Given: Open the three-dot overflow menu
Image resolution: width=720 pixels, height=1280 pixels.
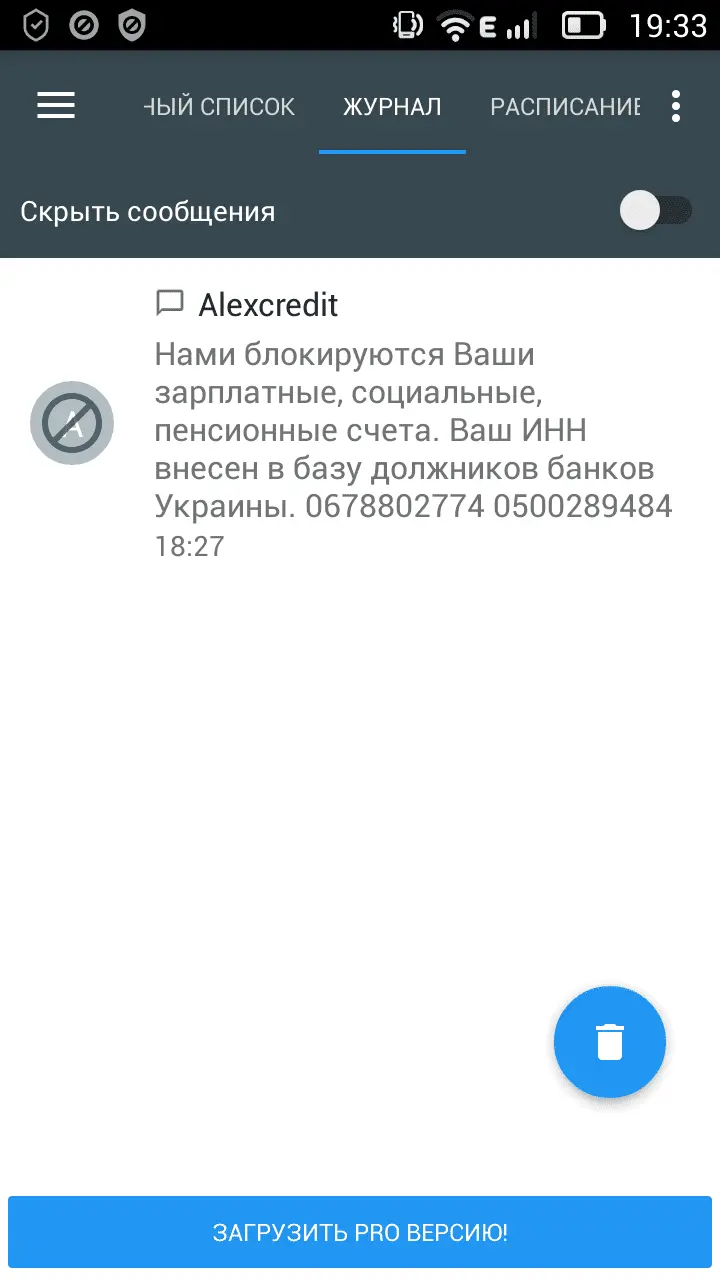Looking at the screenshot, I should click(x=677, y=106).
